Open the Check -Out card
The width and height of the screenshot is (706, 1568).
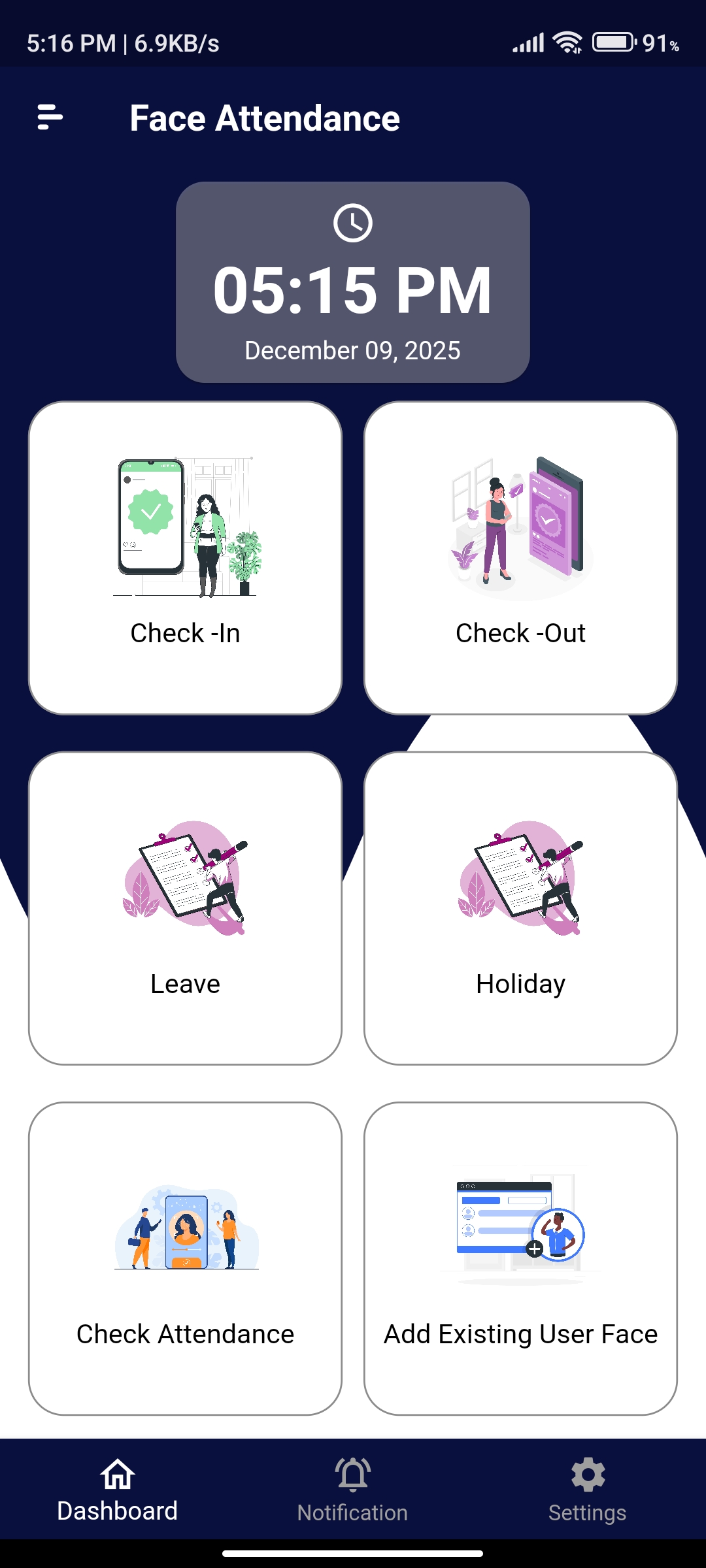click(520, 558)
